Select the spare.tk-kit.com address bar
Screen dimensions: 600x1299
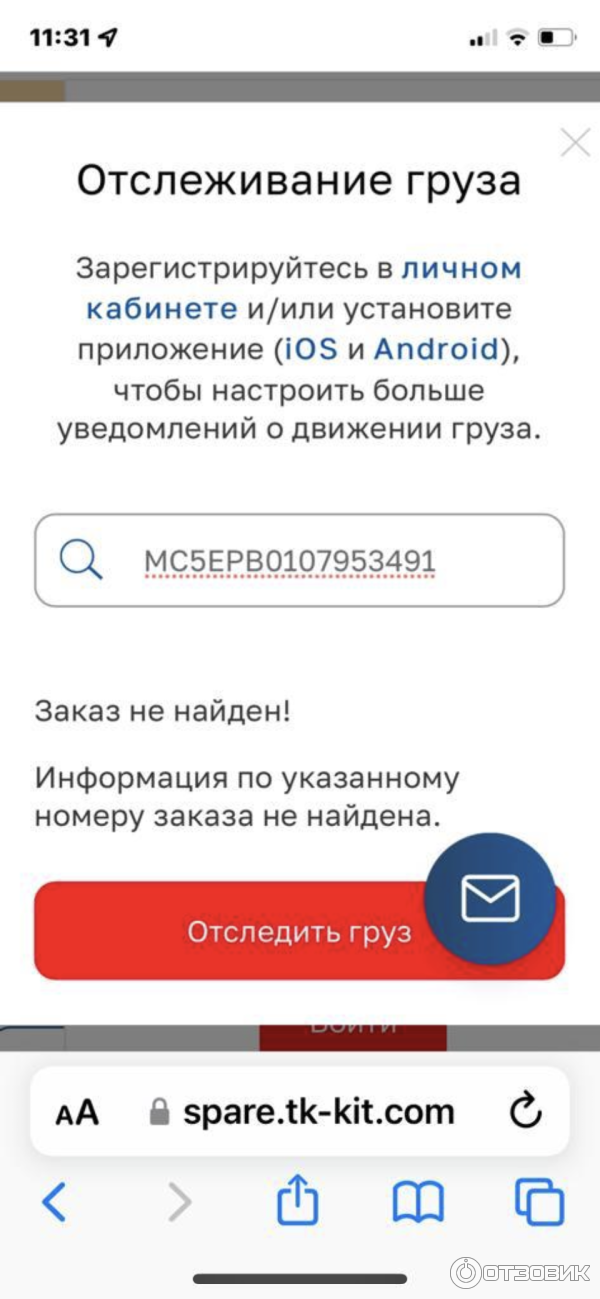pyautogui.click(x=318, y=1111)
